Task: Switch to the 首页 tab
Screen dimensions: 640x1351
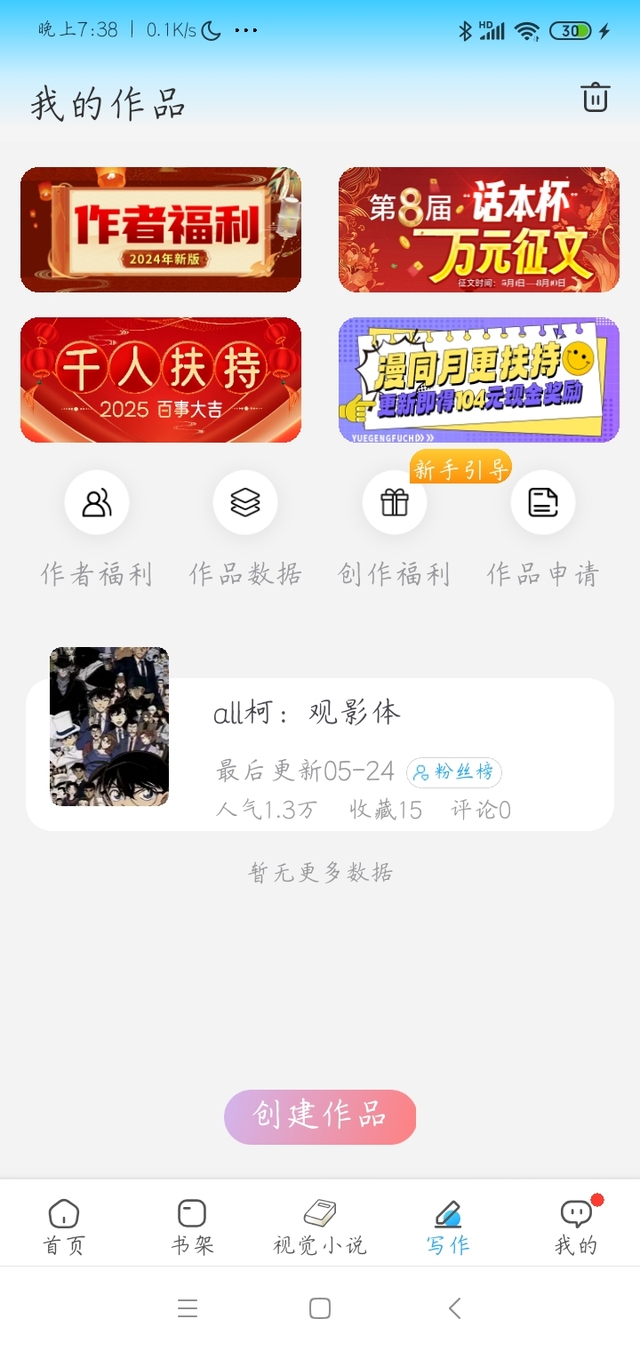Action: (64, 1226)
